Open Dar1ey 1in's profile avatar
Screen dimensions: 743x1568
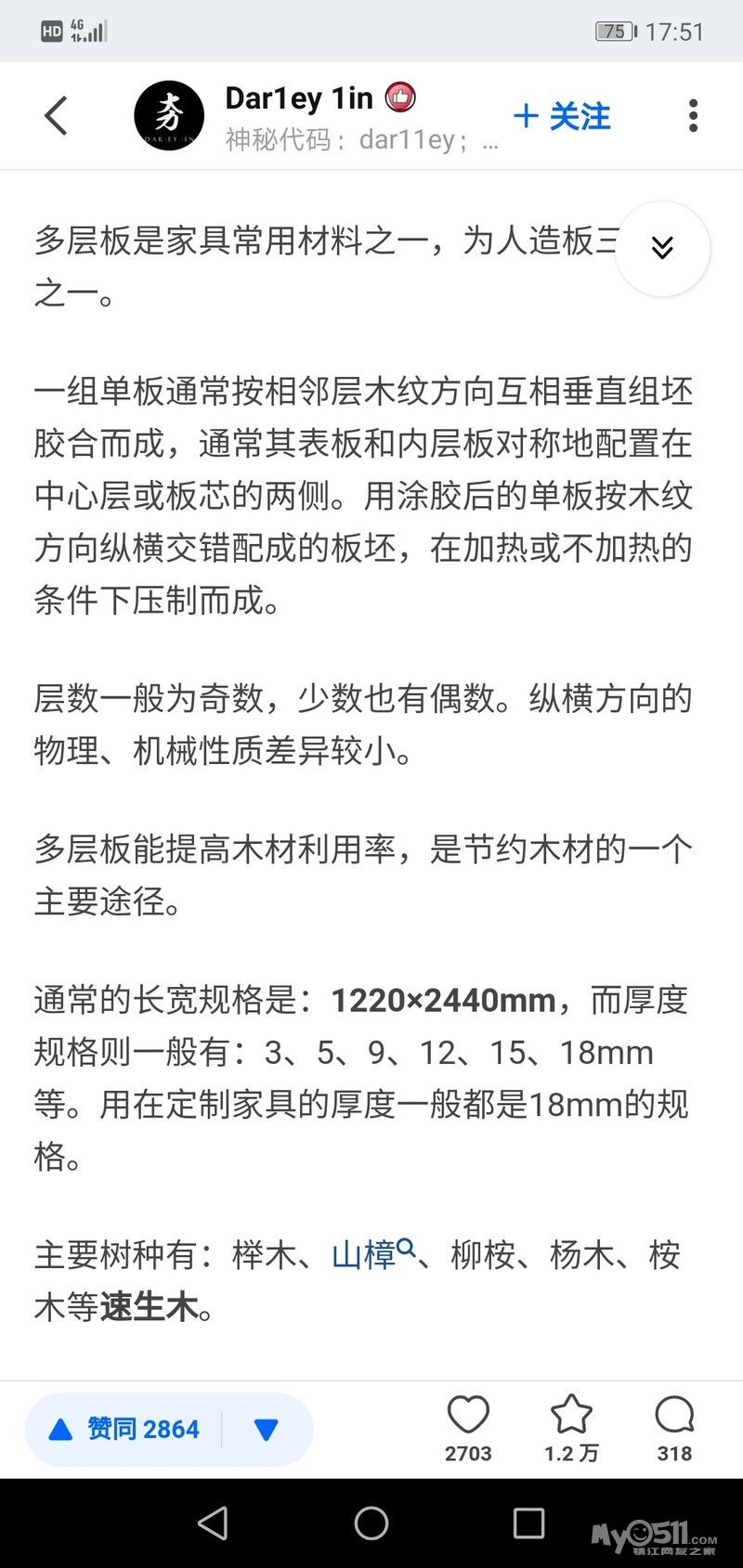pos(169,116)
